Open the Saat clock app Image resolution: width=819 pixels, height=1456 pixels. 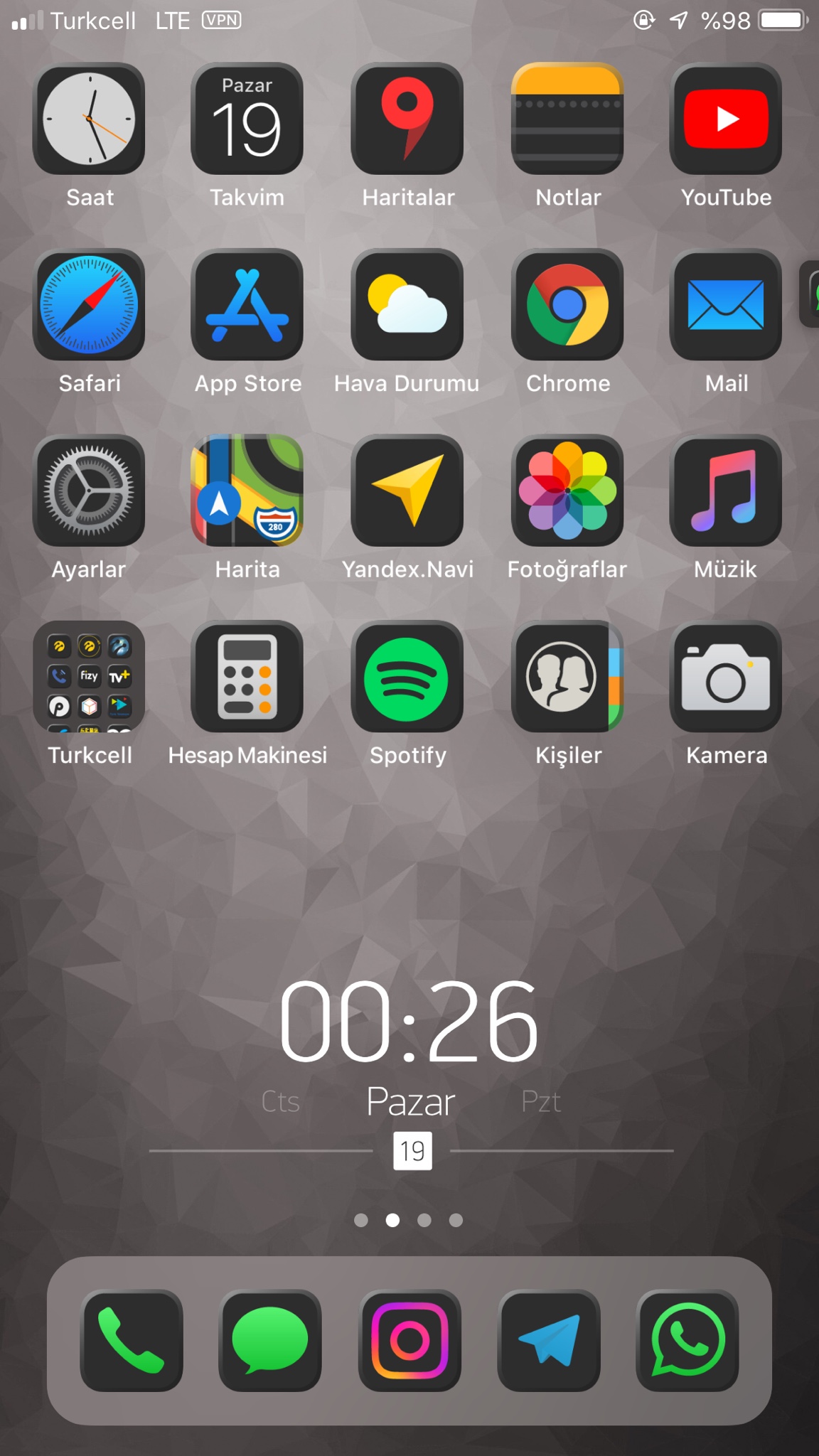89,119
